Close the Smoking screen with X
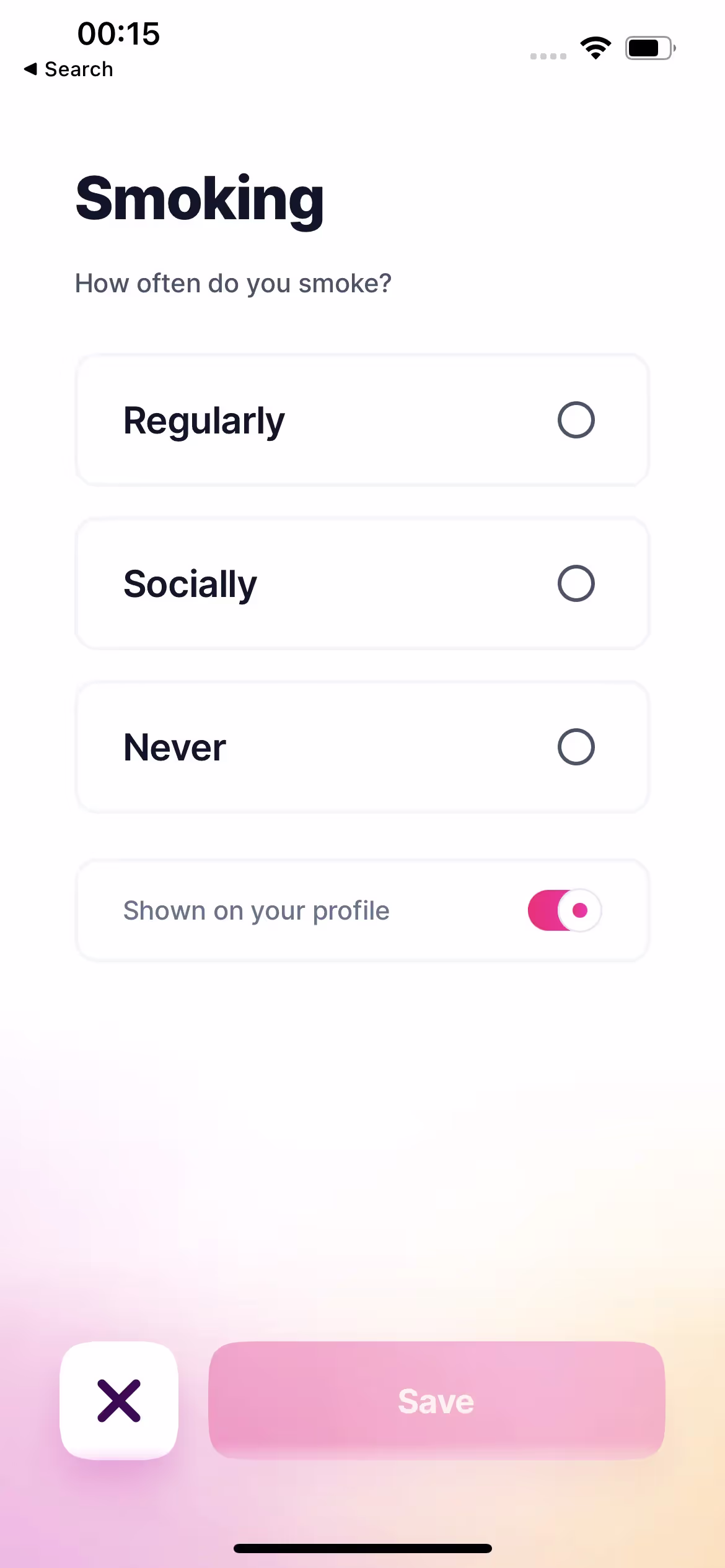This screenshot has width=725, height=1568. (x=119, y=1400)
